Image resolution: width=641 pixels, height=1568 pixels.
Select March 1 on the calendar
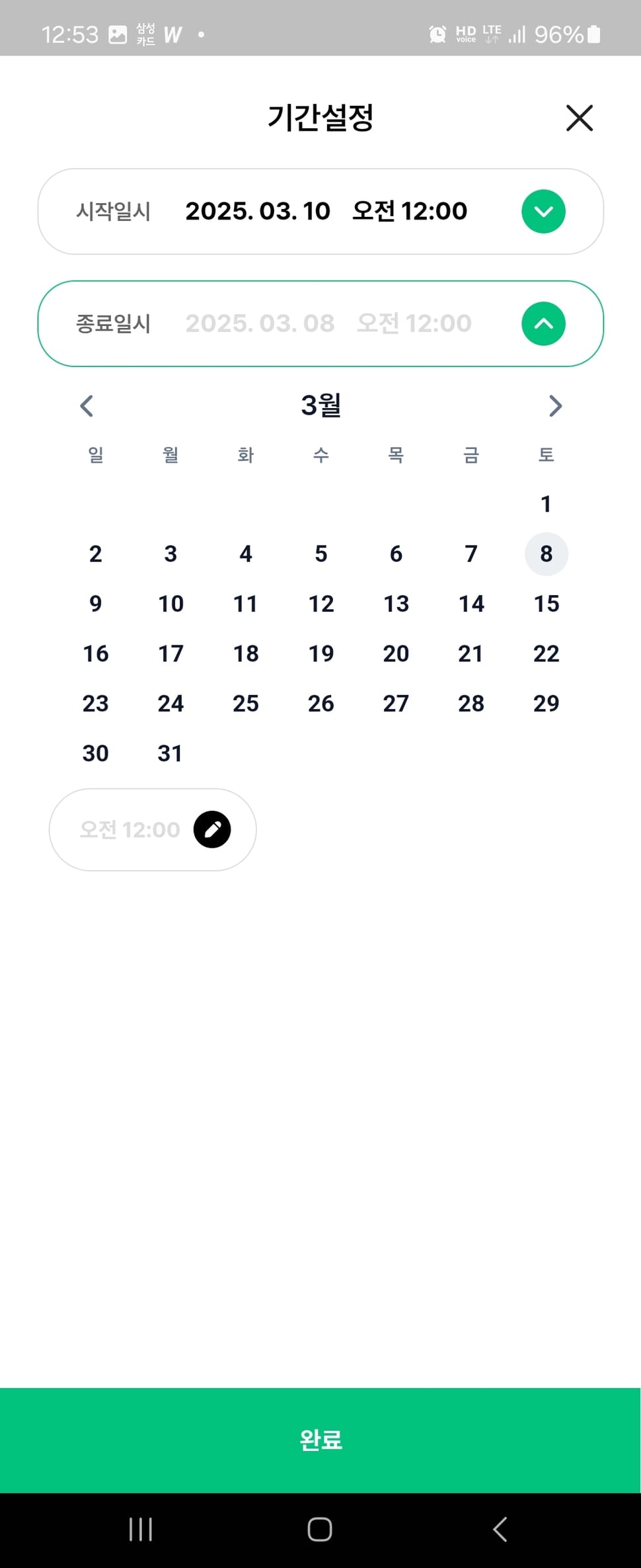coord(546,504)
